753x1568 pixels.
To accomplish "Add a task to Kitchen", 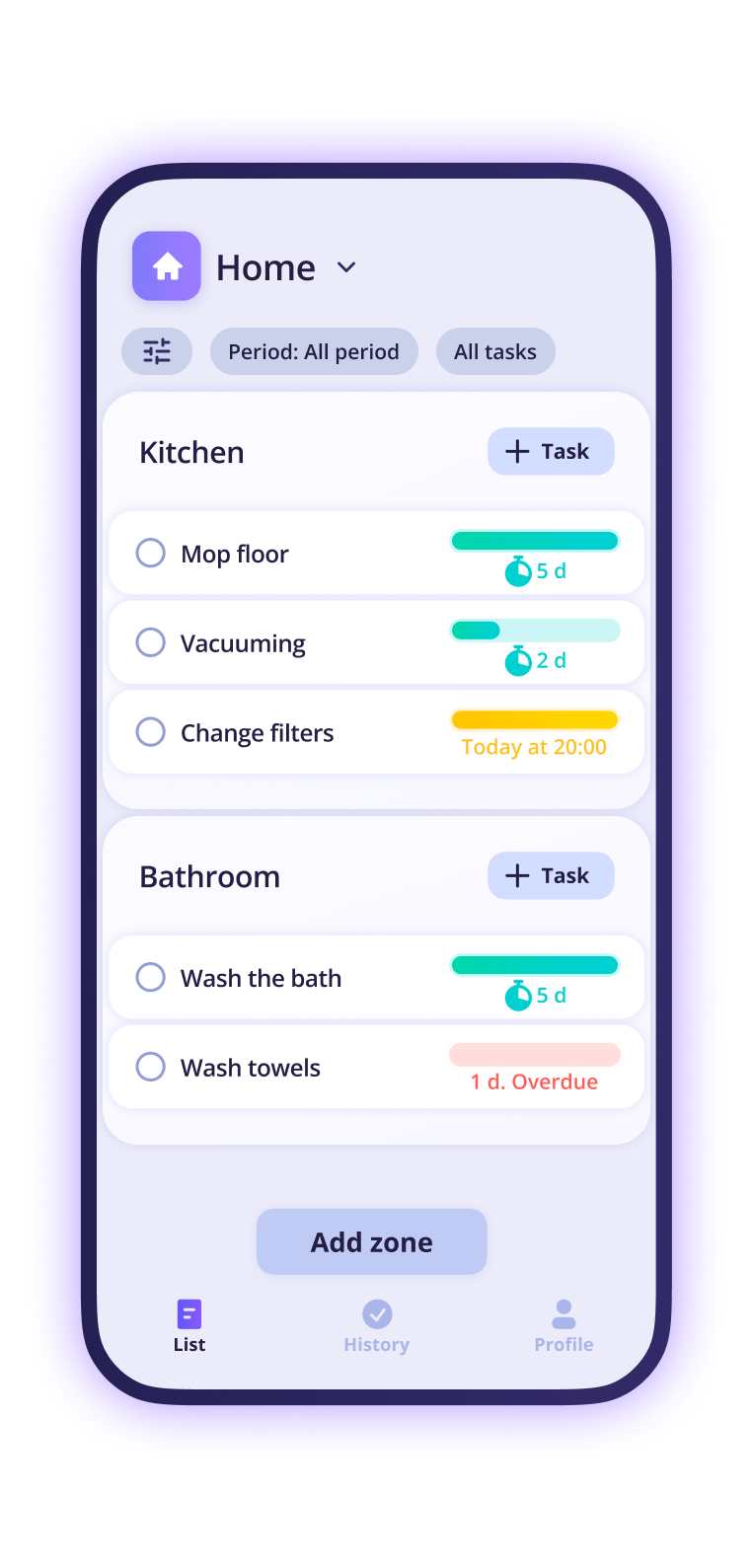I will coord(551,451).
